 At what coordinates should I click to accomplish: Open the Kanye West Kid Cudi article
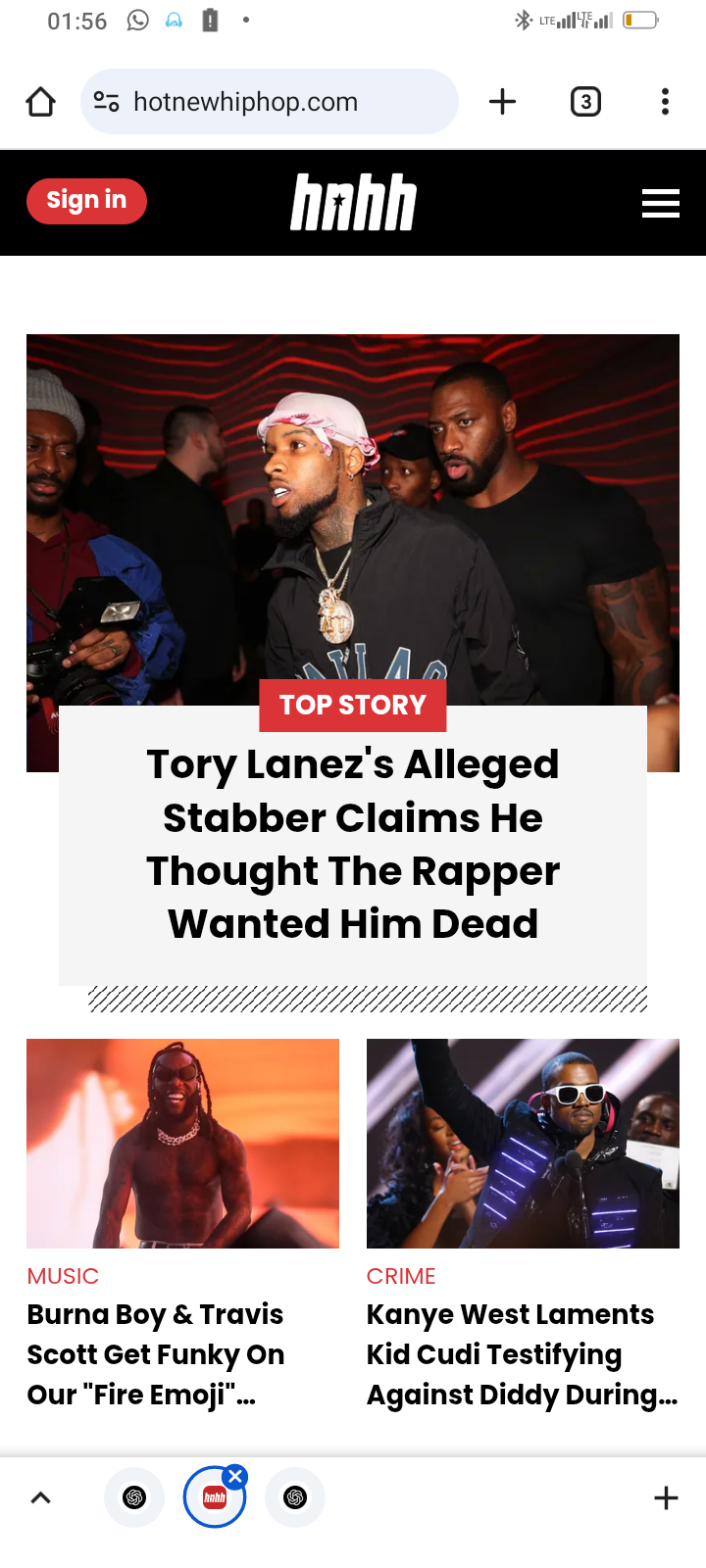click(522, 1354)
